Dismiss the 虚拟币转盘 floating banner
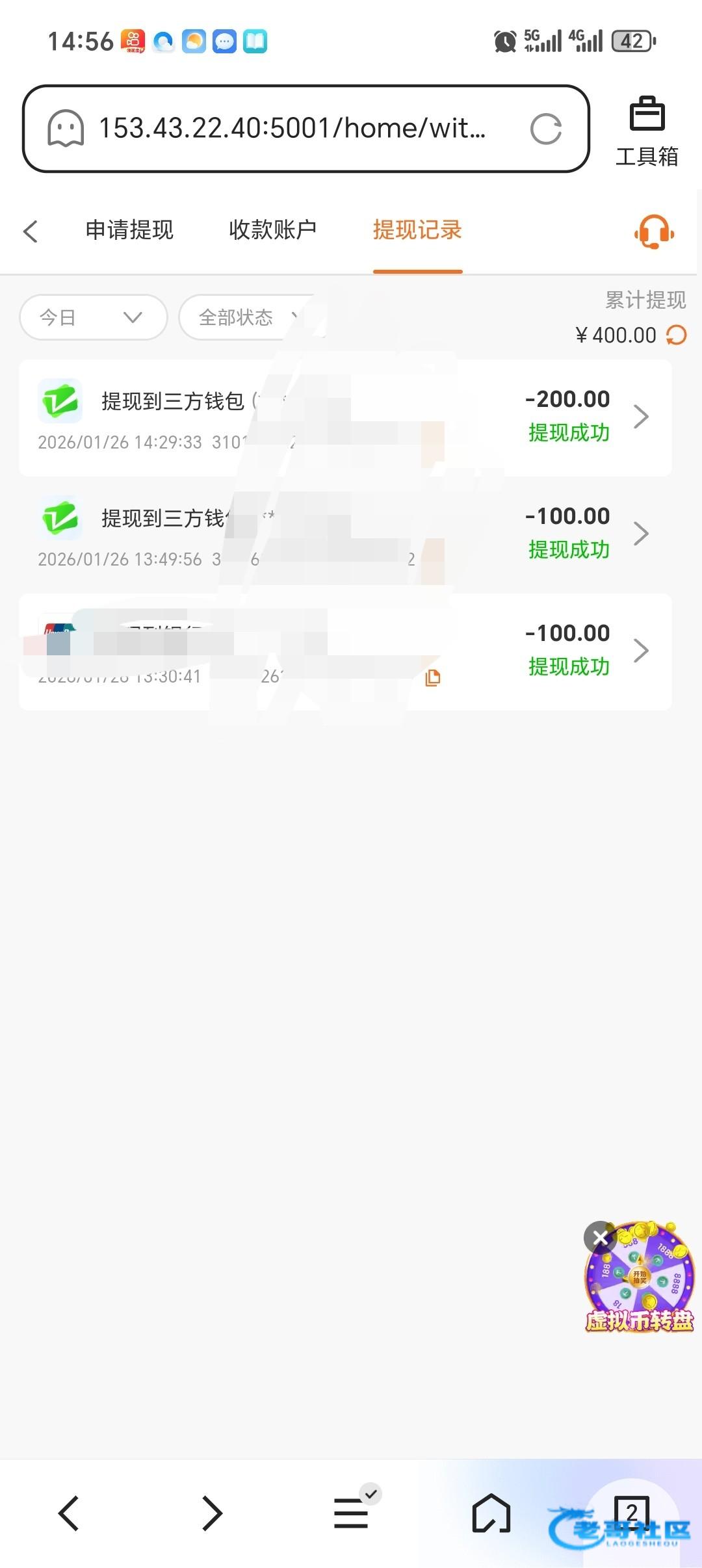702x1568 pixels. tap(600, 1237)
